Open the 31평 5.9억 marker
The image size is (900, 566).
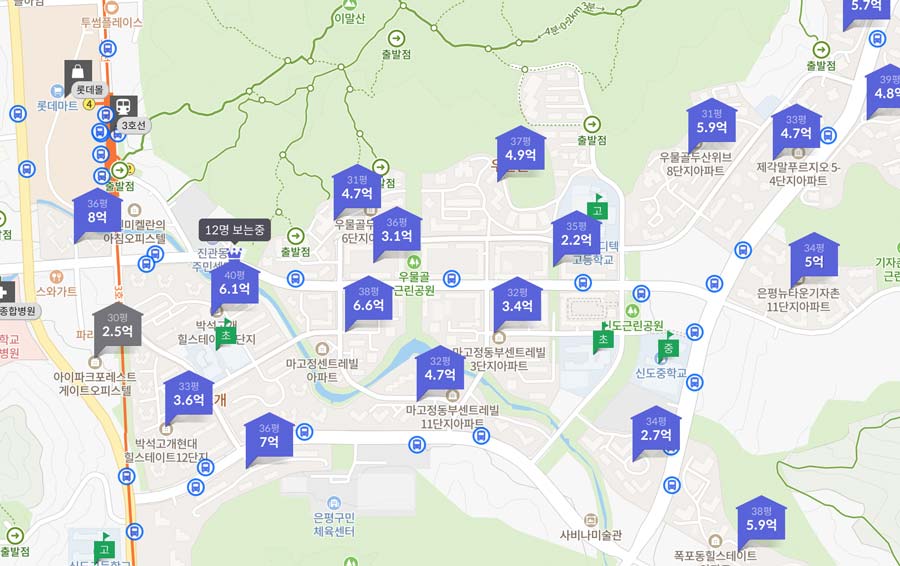(x=712, y=122)
